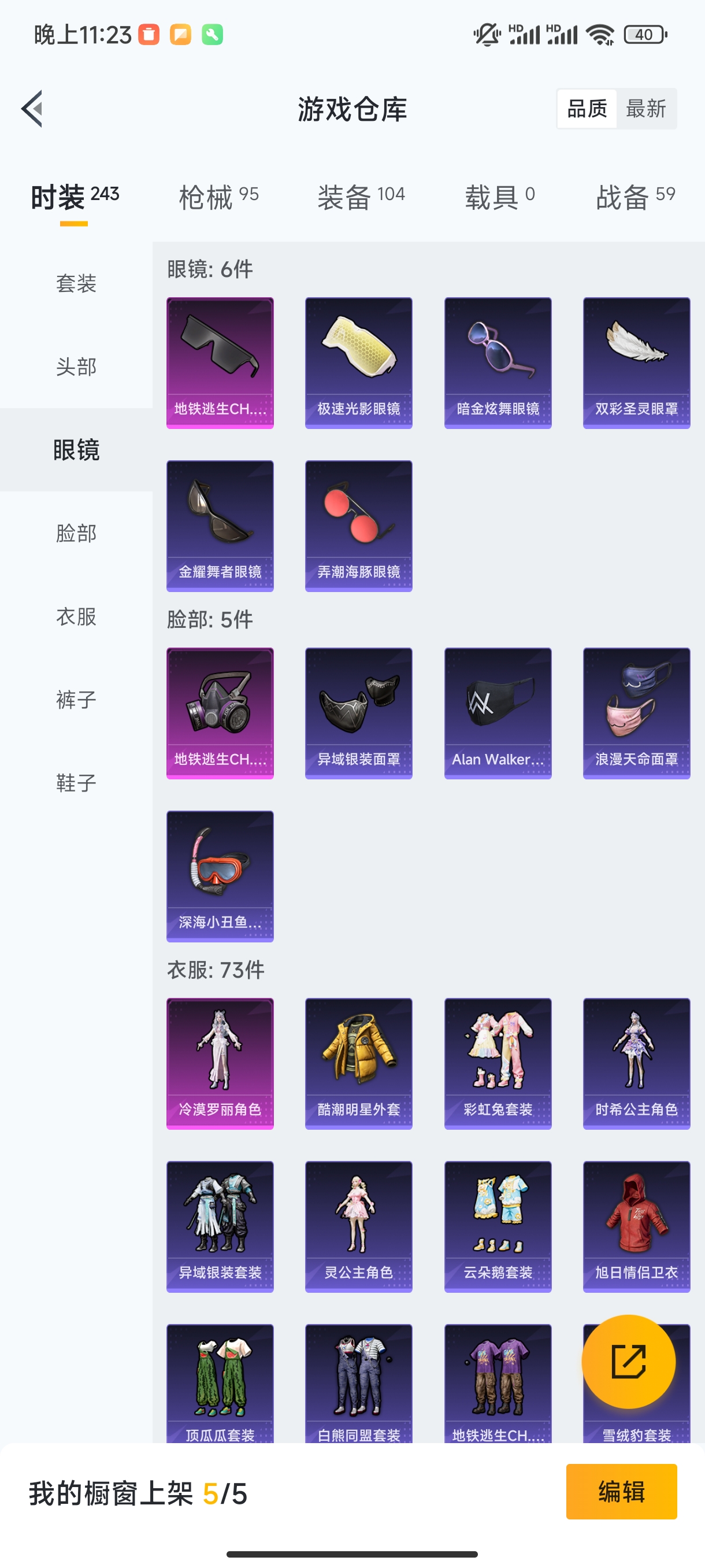Tap the yellow floating share button
Image resolution: width=705 pixels, height=1568 pixels.
point(628,1361)
